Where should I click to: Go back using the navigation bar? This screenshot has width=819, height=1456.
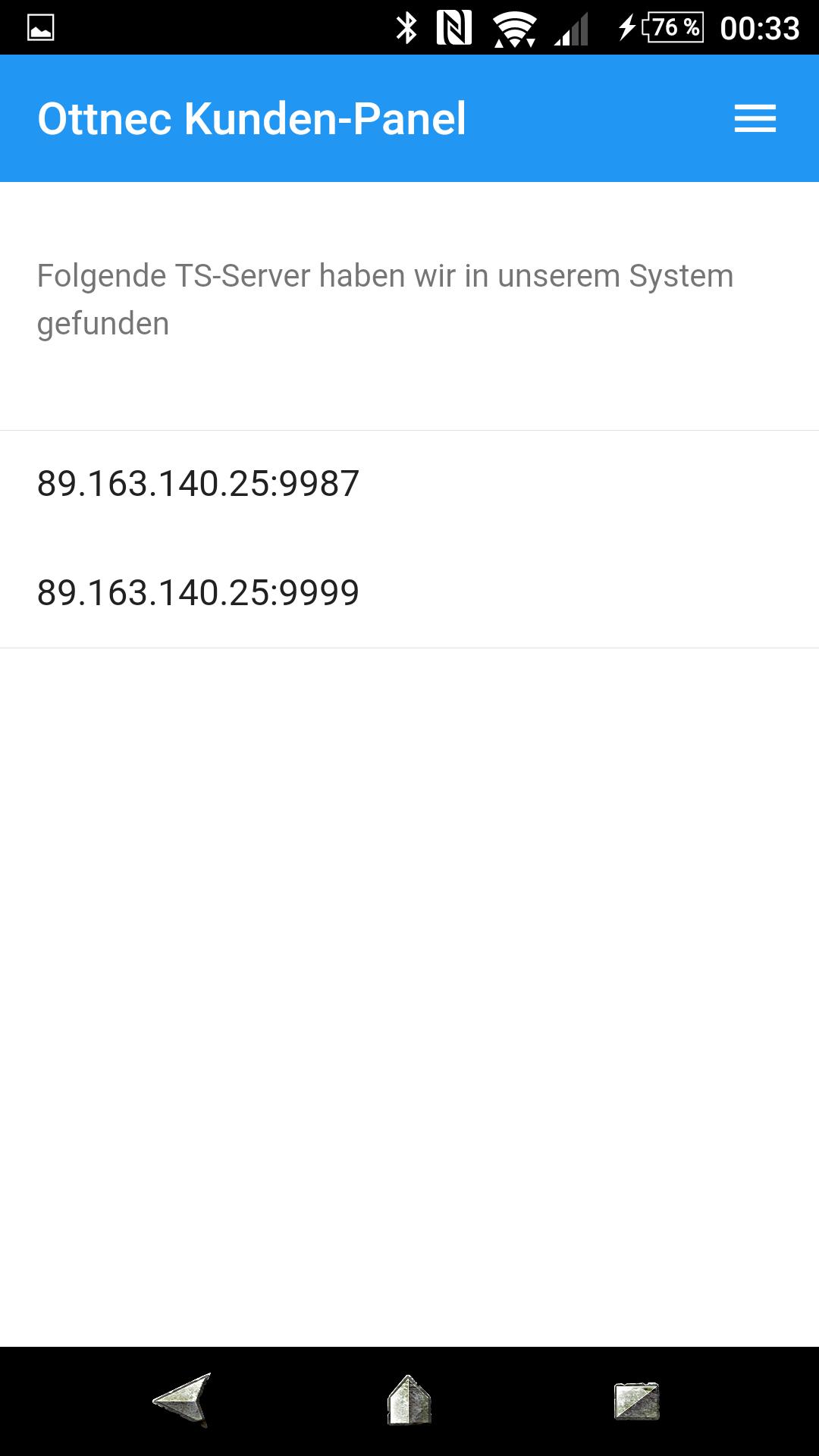(x=182, y=1400)
